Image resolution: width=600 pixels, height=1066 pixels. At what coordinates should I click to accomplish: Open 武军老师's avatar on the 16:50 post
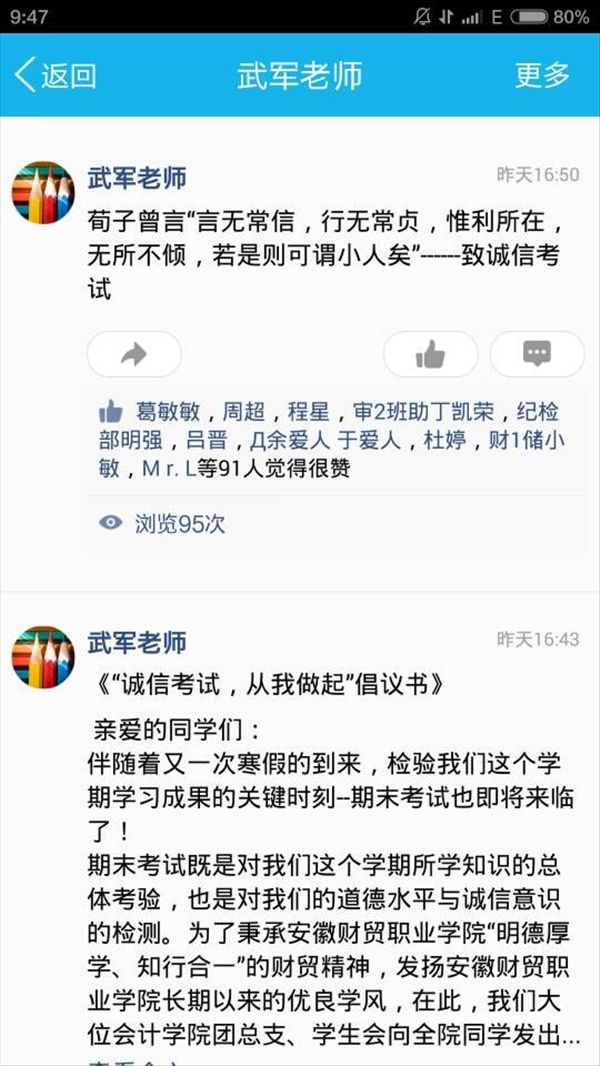(43, 192)
